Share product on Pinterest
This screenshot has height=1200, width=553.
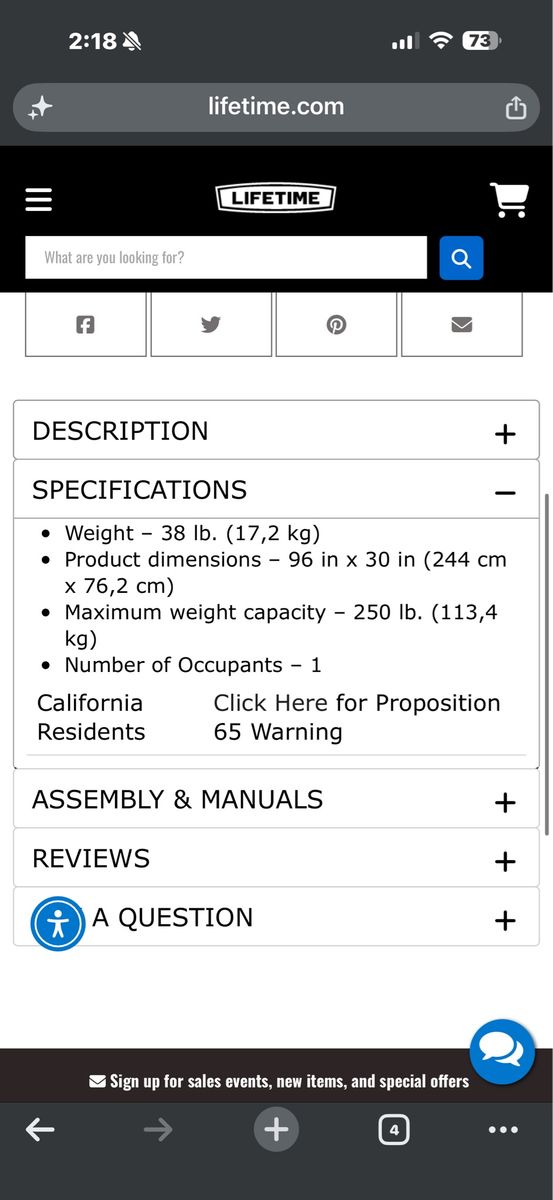pos(336,324)
